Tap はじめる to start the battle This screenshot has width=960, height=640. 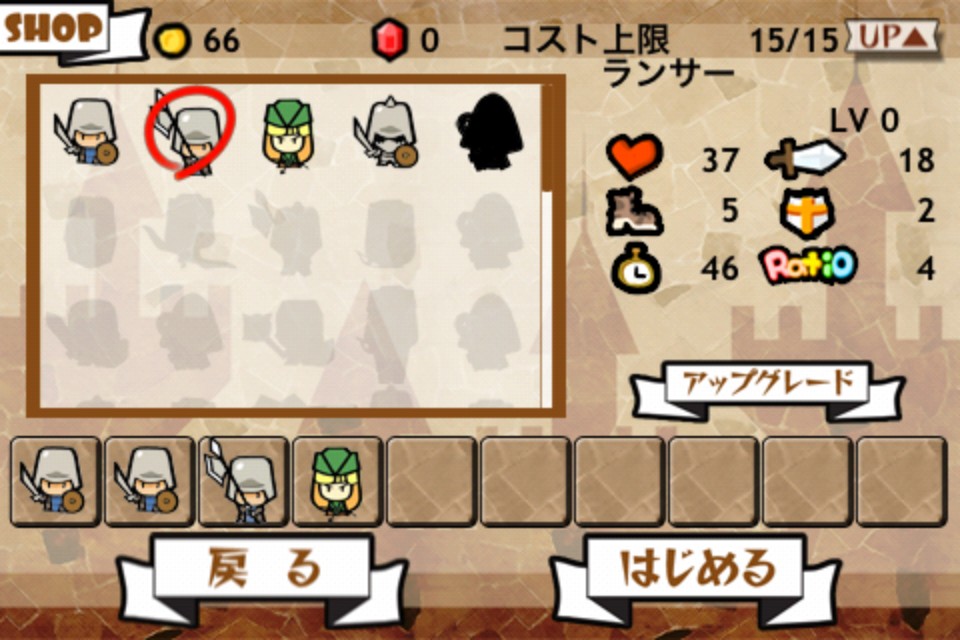pos(698,571)
